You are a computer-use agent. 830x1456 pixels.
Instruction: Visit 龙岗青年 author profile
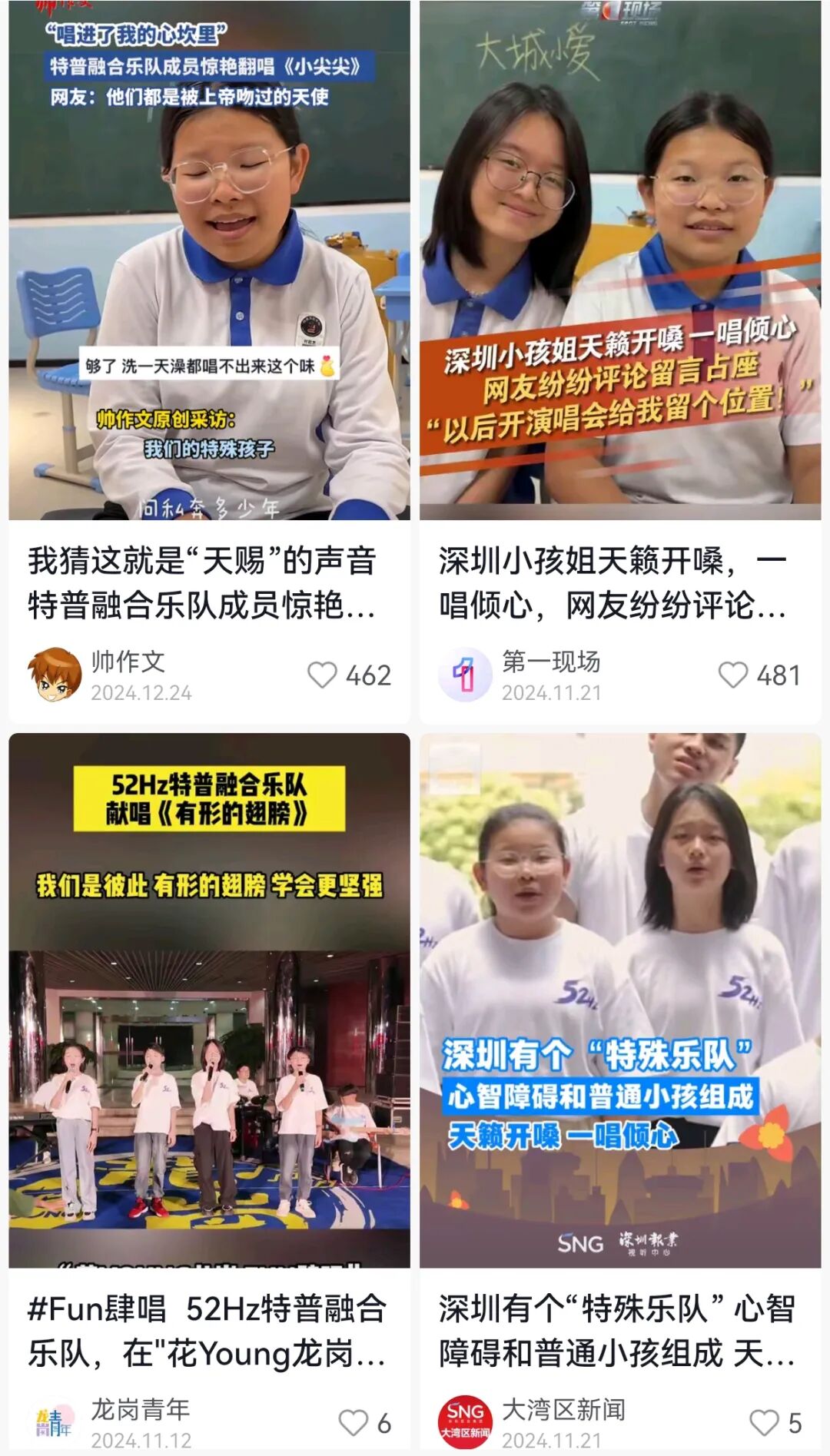55,1421
